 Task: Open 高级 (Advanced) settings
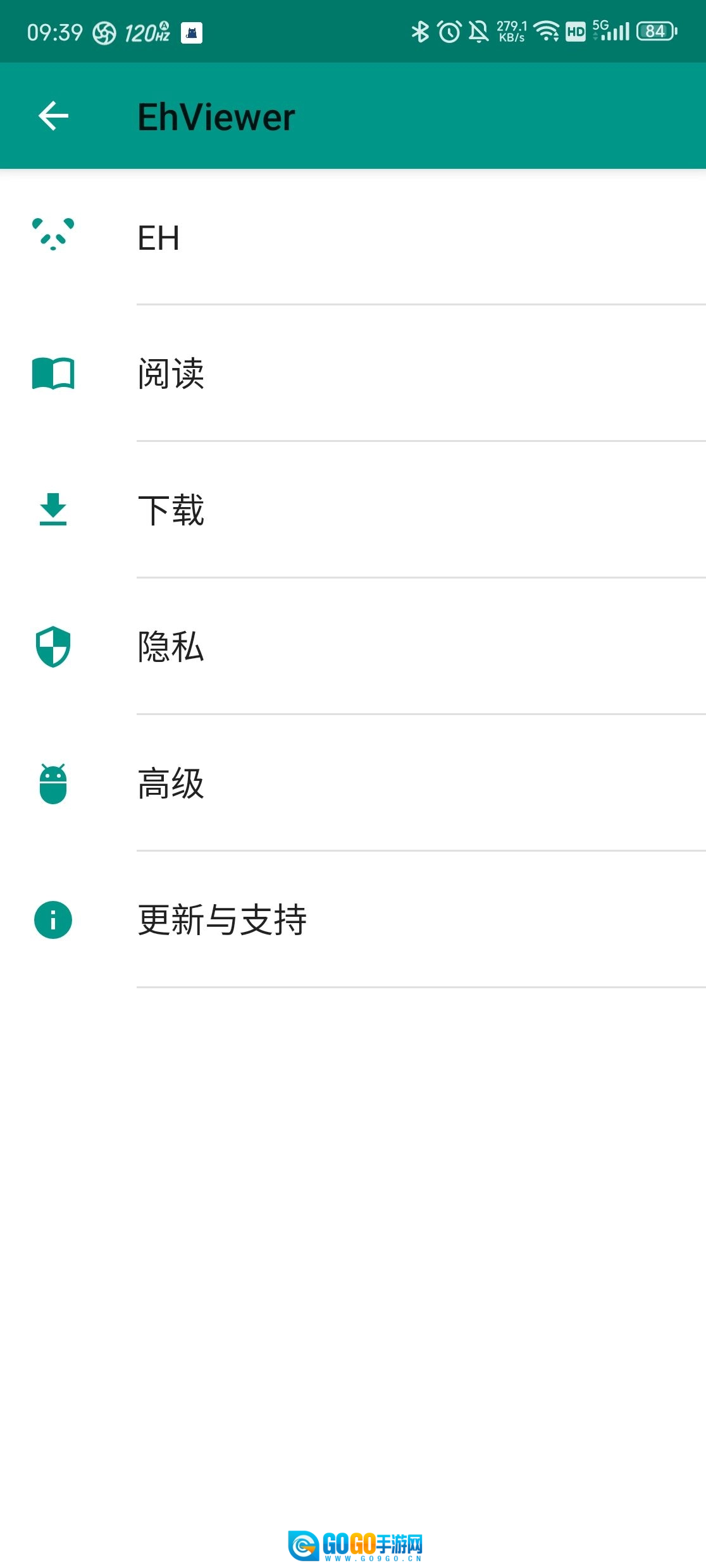(x=353, y=783)
